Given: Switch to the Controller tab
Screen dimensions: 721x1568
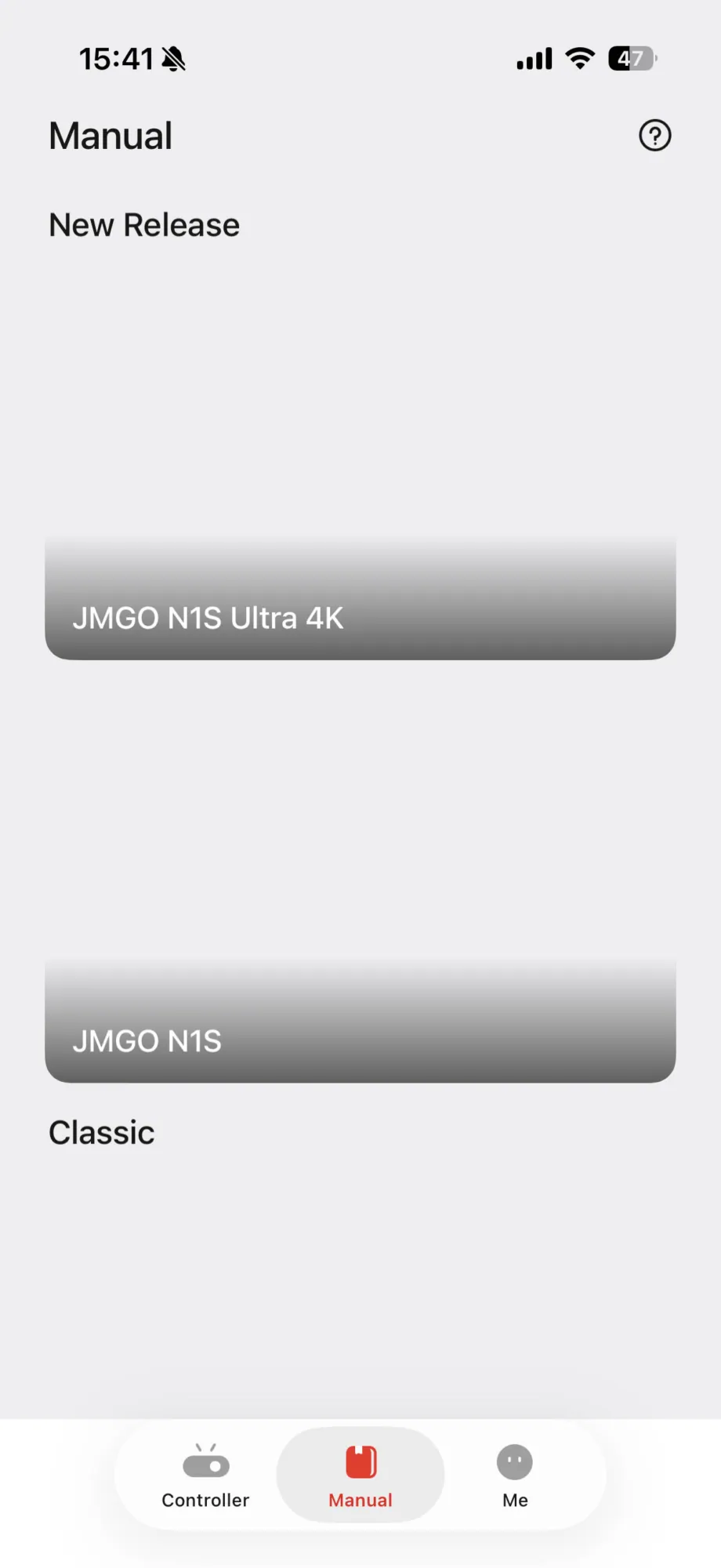Looking at the screenshot, I should coord(205,1475).
